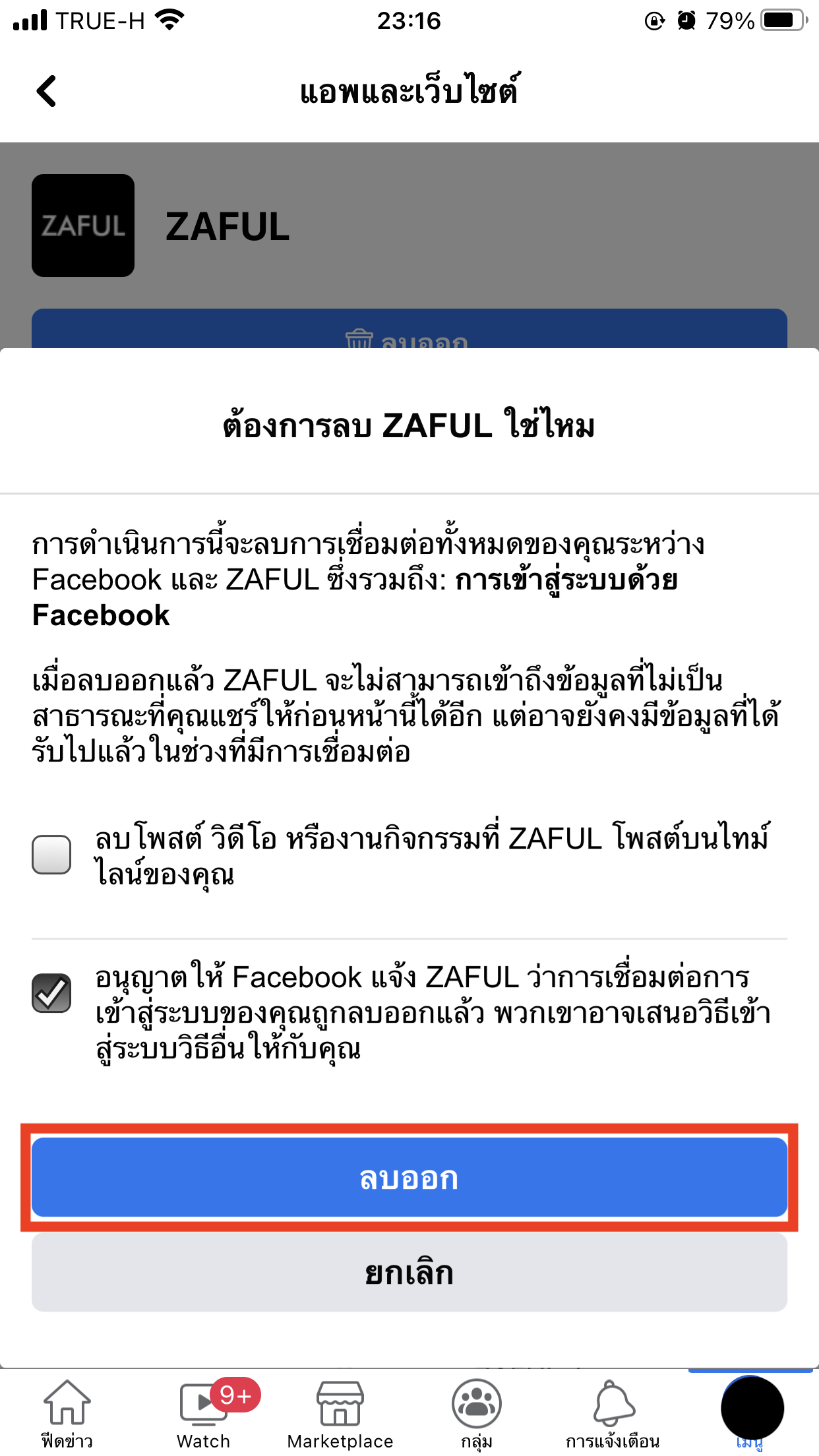
Task: Check the box to delete ZAFUL timeline posts
Action: 51,855
